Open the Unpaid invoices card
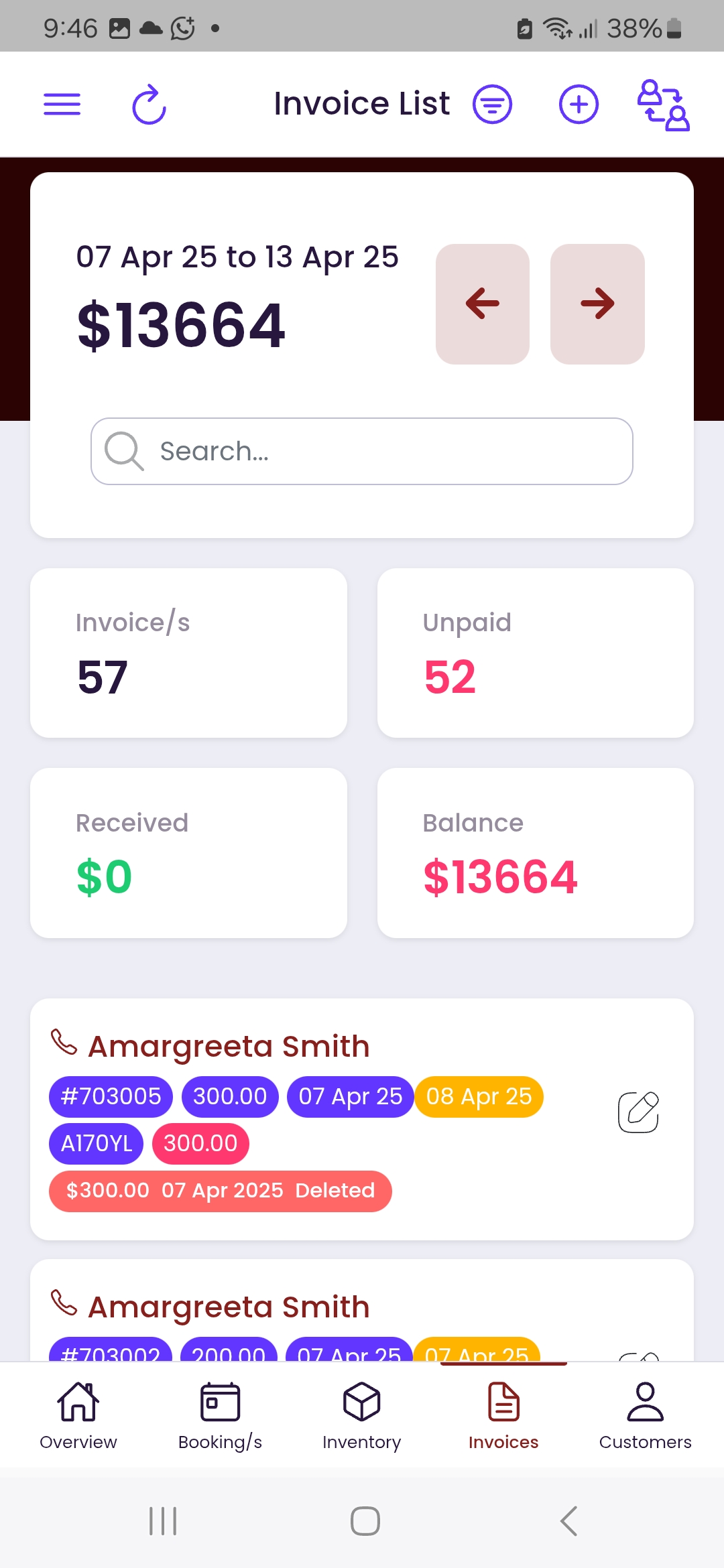This screenshot has width=724, height=1568. (535, 653)
